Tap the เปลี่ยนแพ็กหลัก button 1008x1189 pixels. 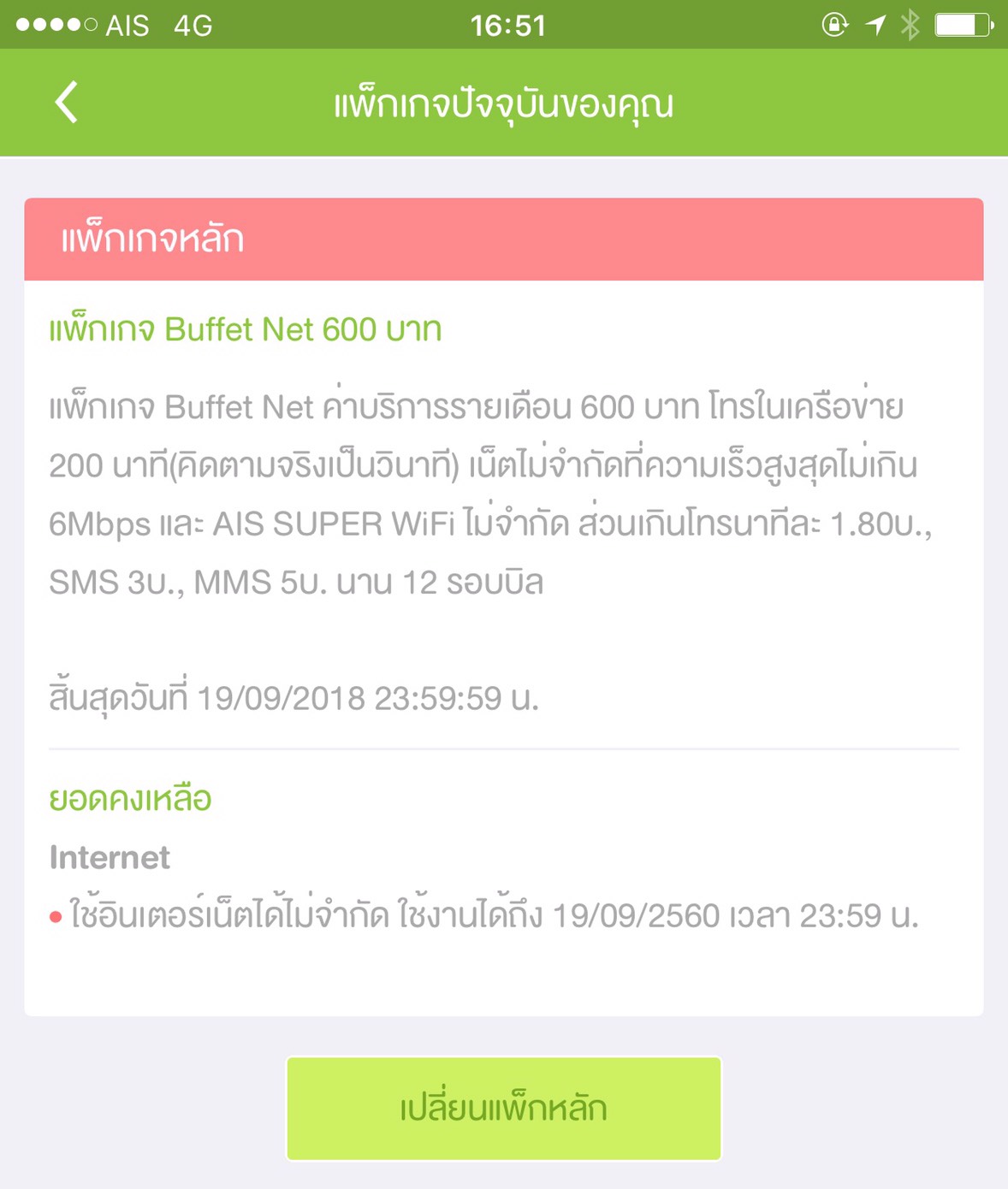(x=503, y=1109)
